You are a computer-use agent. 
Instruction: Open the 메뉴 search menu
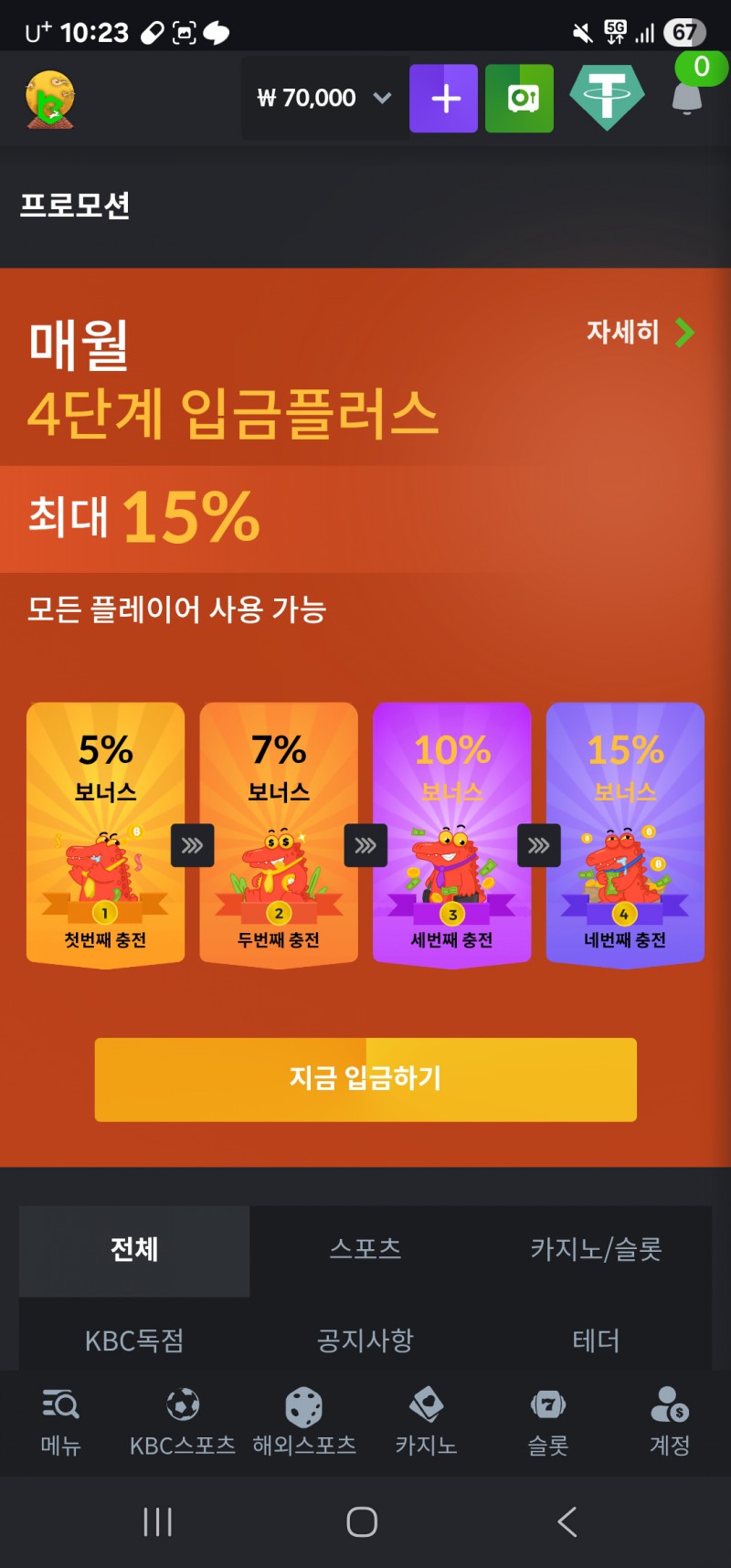61,1422
